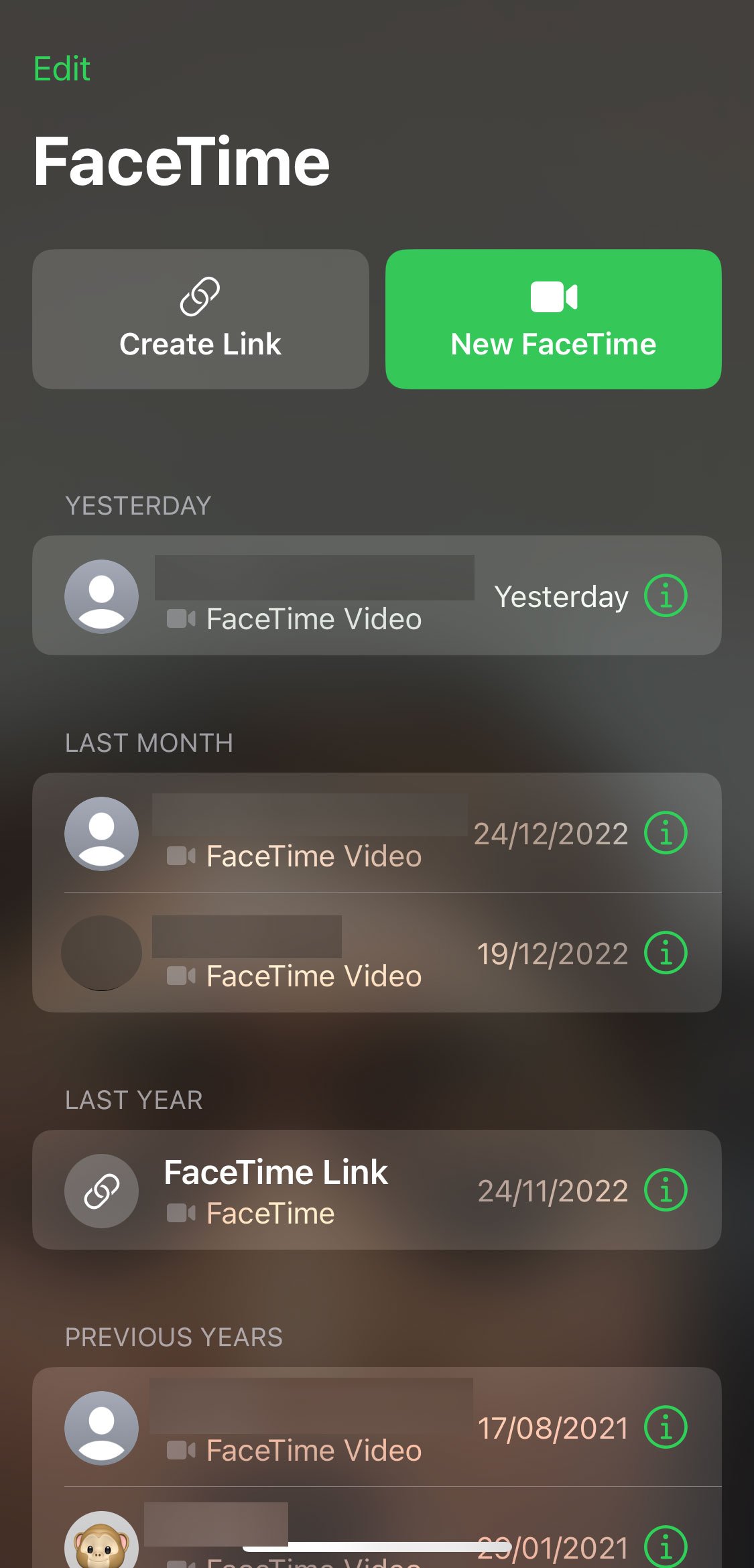
Task: View info for the 24/11/2022 FaceTime Link
Action: click(666, 1190)
